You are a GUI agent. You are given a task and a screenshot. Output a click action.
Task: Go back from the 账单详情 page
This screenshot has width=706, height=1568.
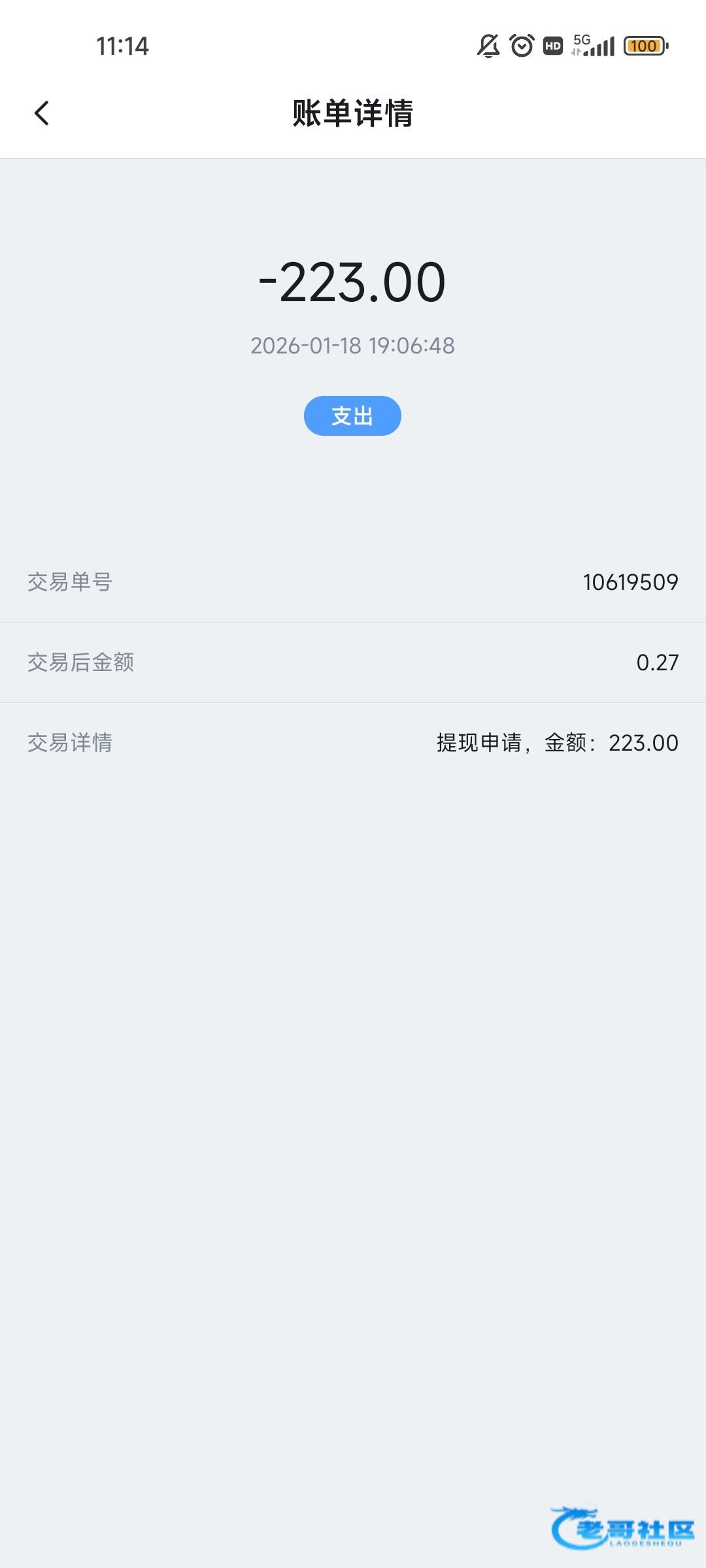tap(42, 113)
